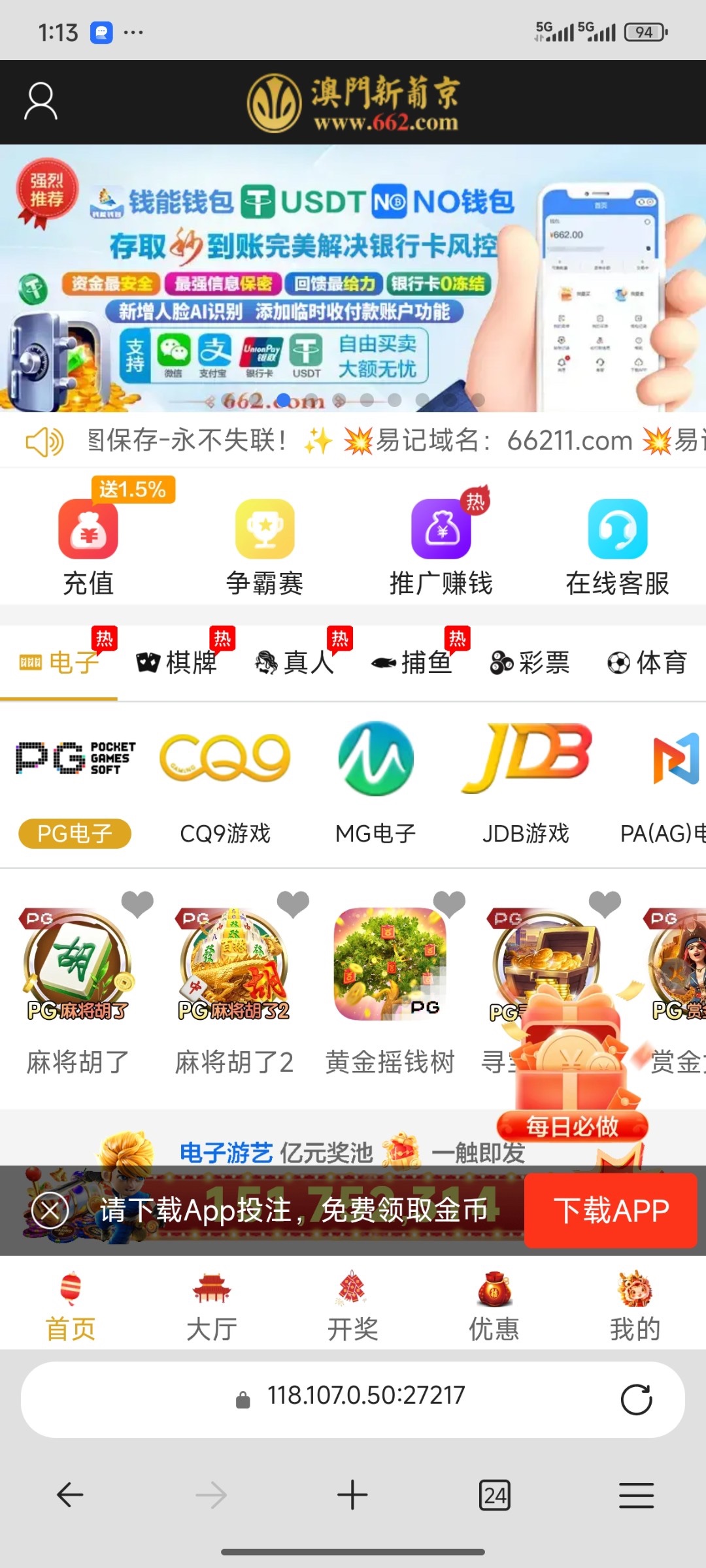
Task: Reload the page in the browser
Action: click(x=636, y=1399)
